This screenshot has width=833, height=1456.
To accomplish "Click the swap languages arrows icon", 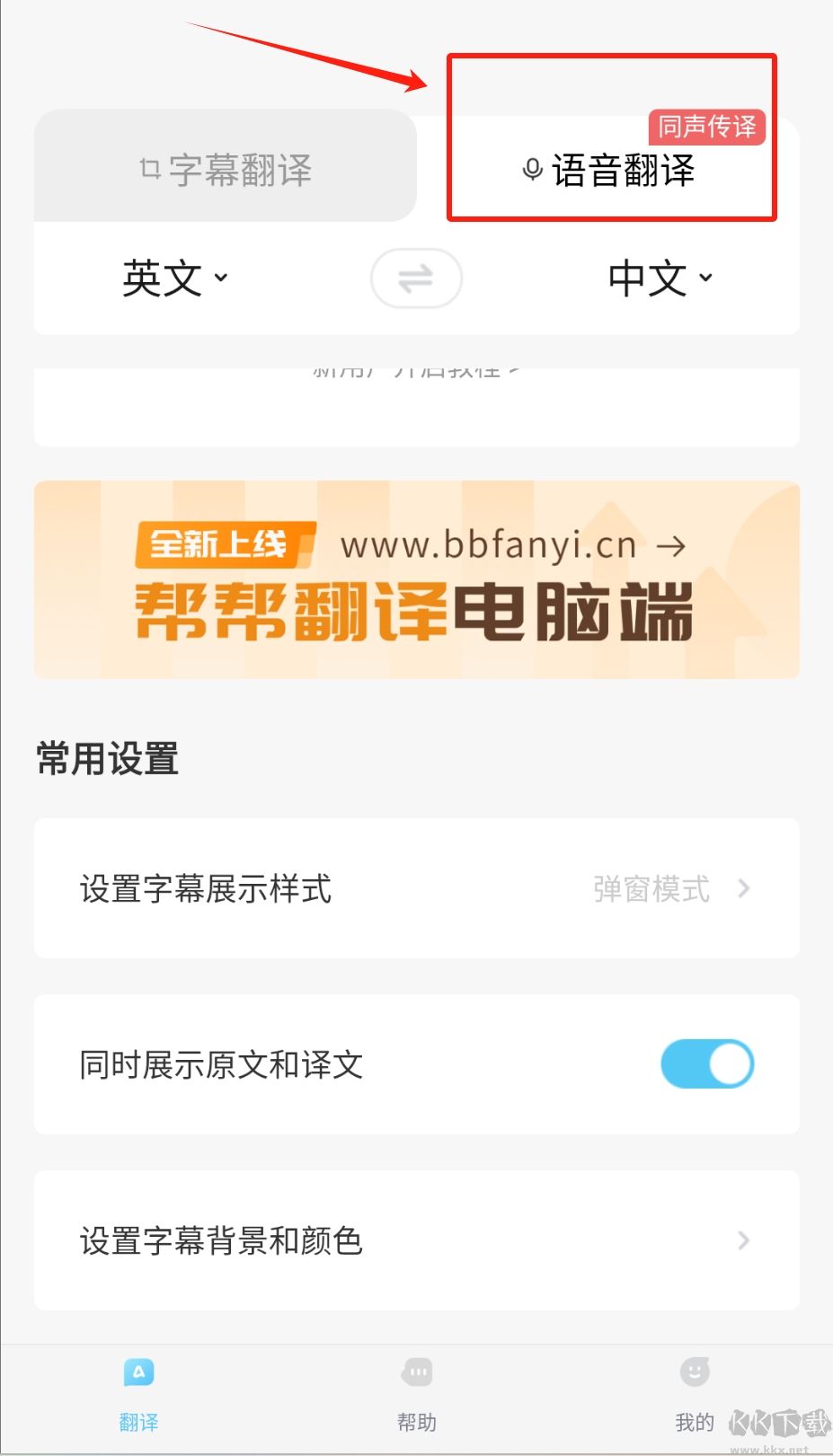I will [416, 278].
